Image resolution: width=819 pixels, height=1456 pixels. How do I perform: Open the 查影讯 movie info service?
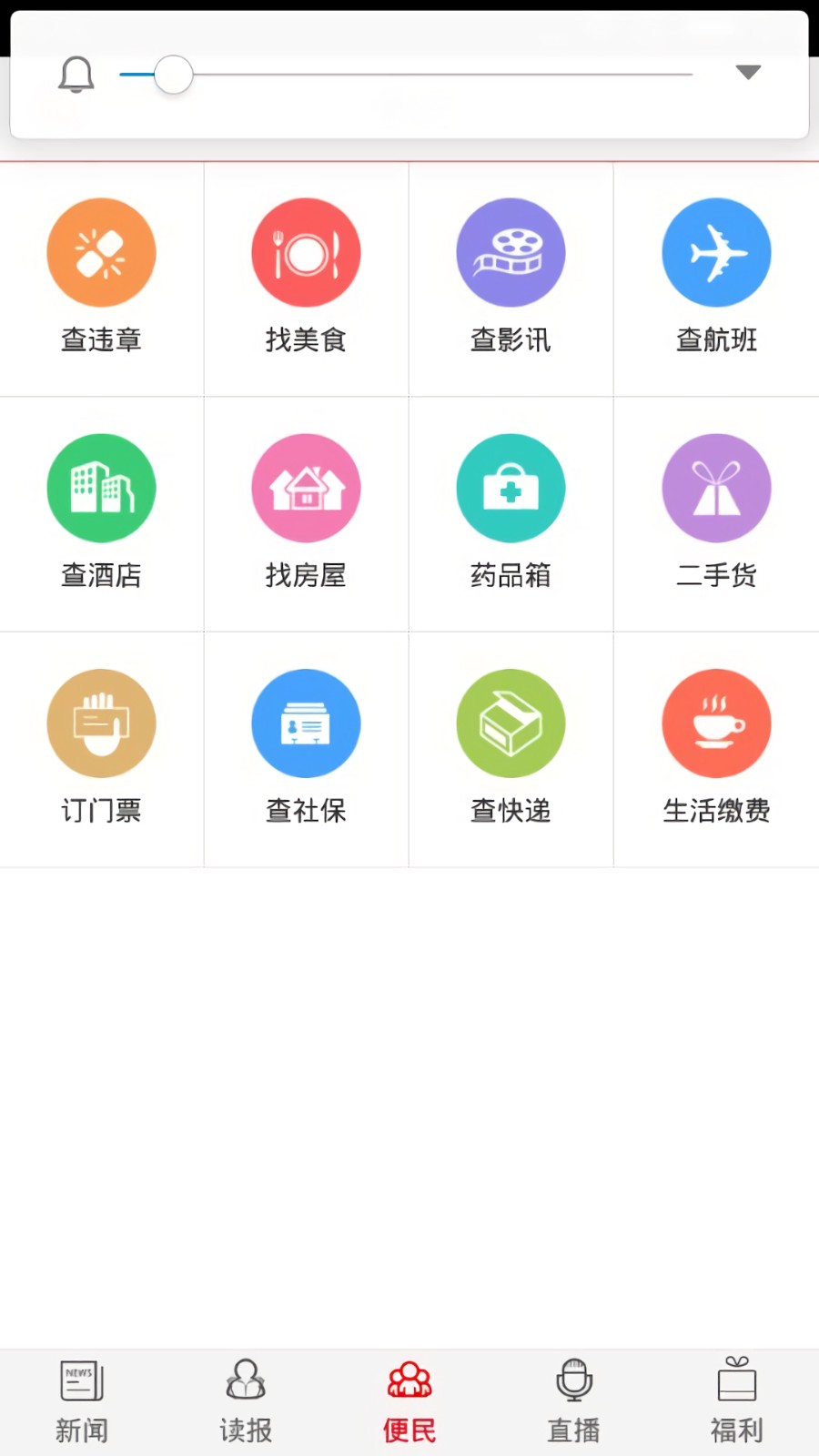(x=511, y=273)
